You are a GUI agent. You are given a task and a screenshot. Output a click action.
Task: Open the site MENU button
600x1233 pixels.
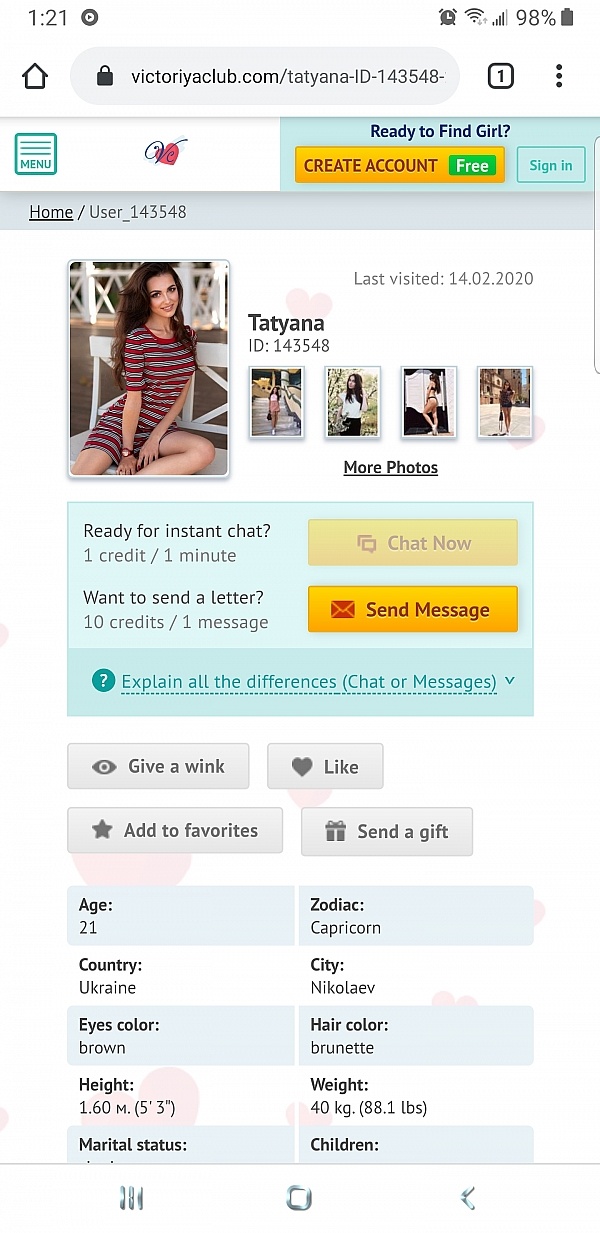coord(35,154)
